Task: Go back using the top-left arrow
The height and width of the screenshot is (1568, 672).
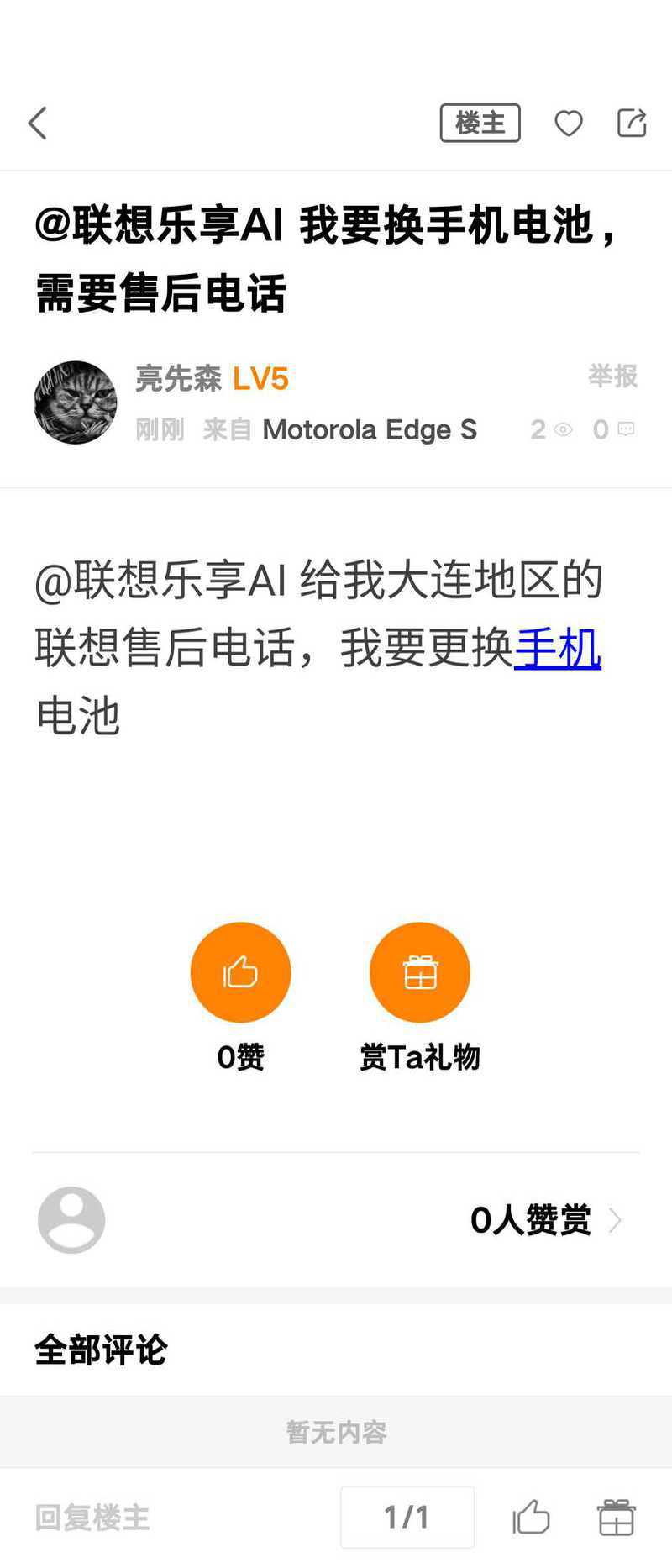Action: (x=38, y=124)
